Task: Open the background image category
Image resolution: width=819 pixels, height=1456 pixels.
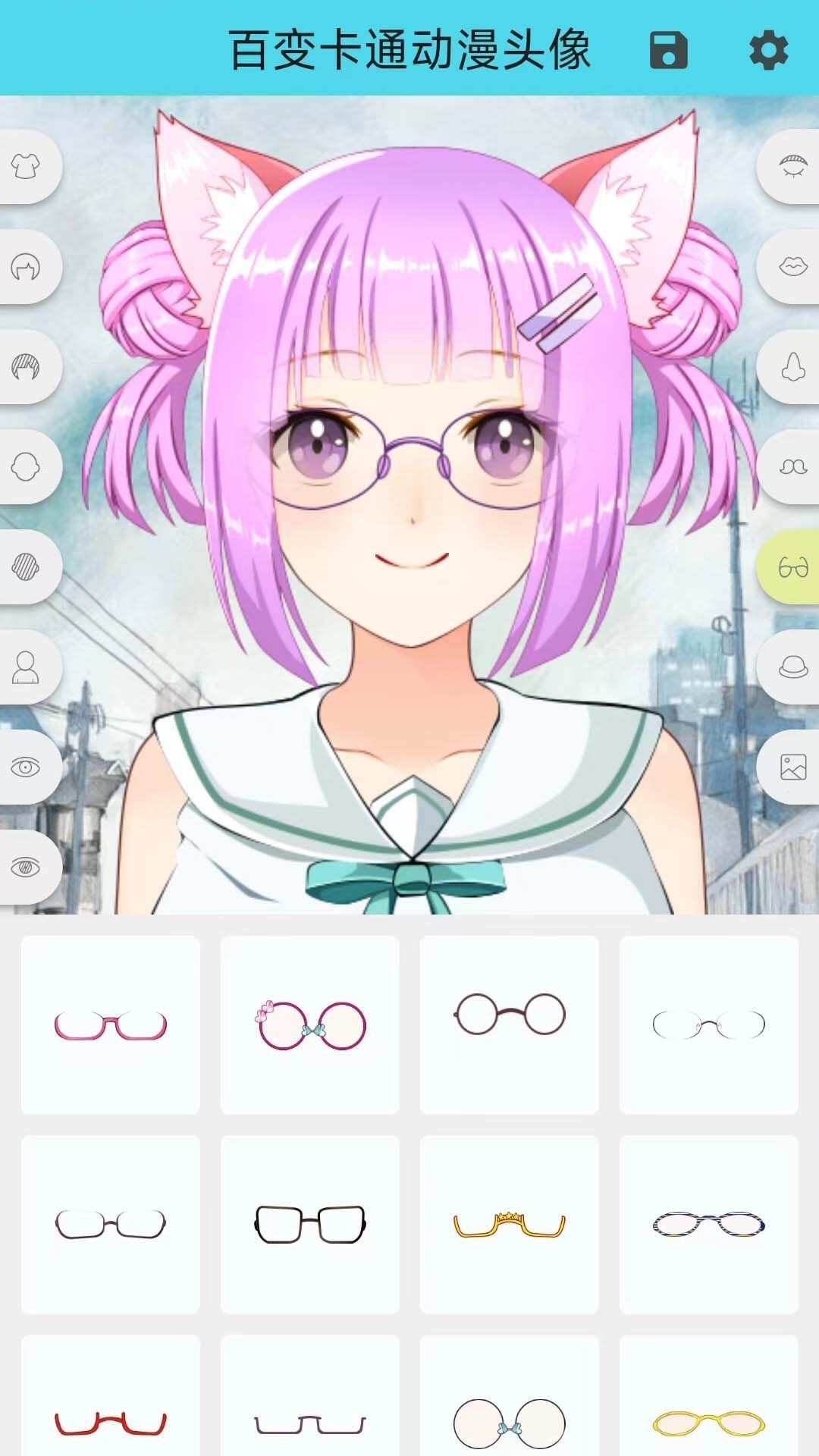Action: (x=793, y=767)
